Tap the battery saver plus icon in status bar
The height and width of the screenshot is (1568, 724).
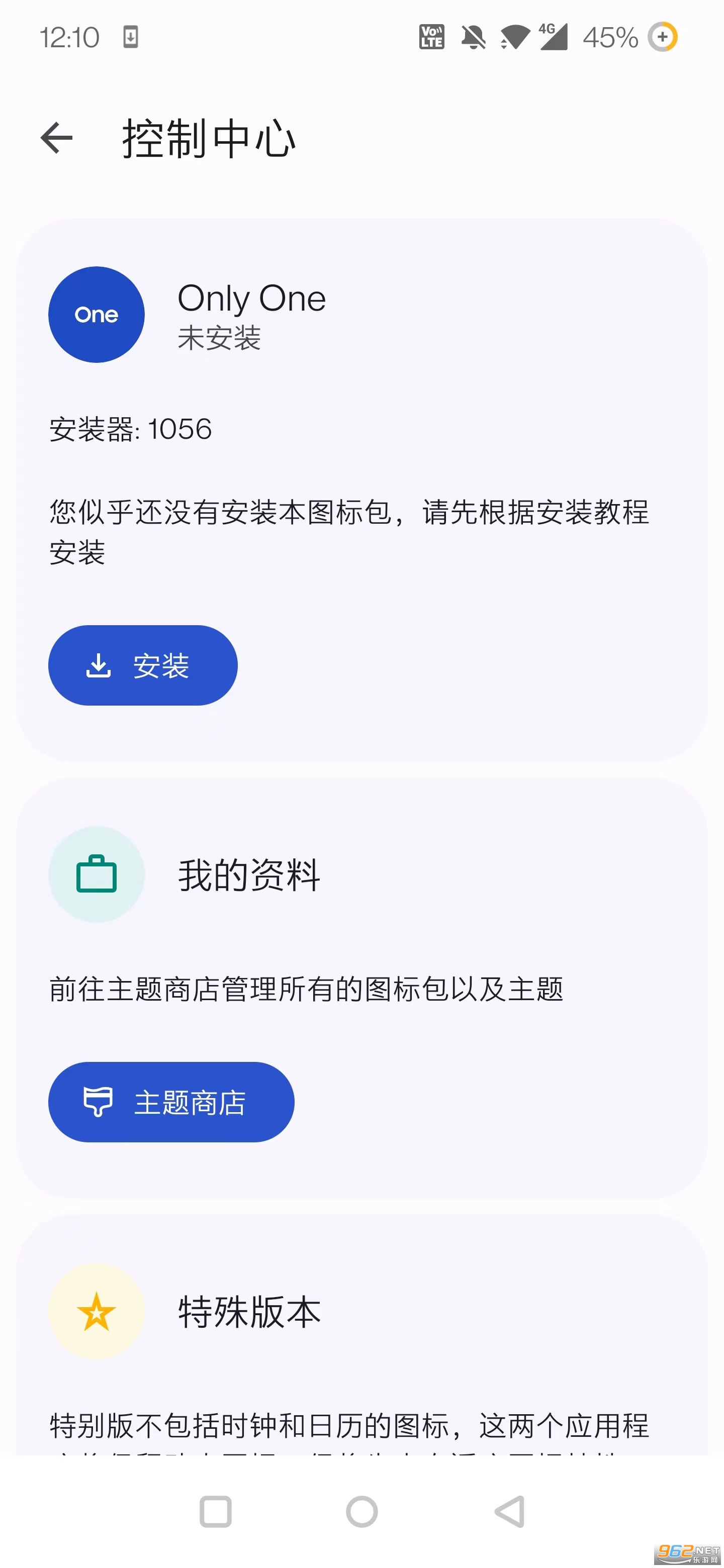click(663, 38)
